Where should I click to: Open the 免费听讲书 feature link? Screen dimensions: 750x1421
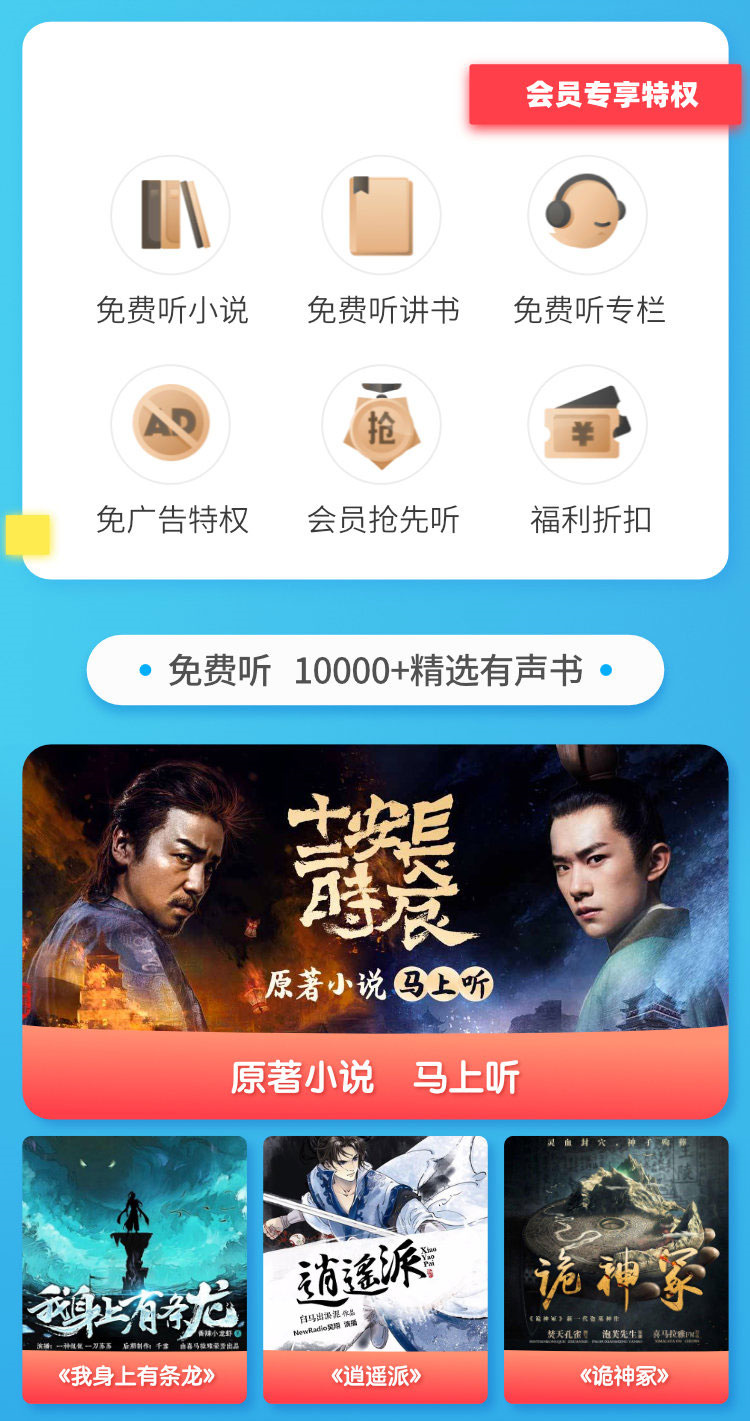[x=382, y=310]
